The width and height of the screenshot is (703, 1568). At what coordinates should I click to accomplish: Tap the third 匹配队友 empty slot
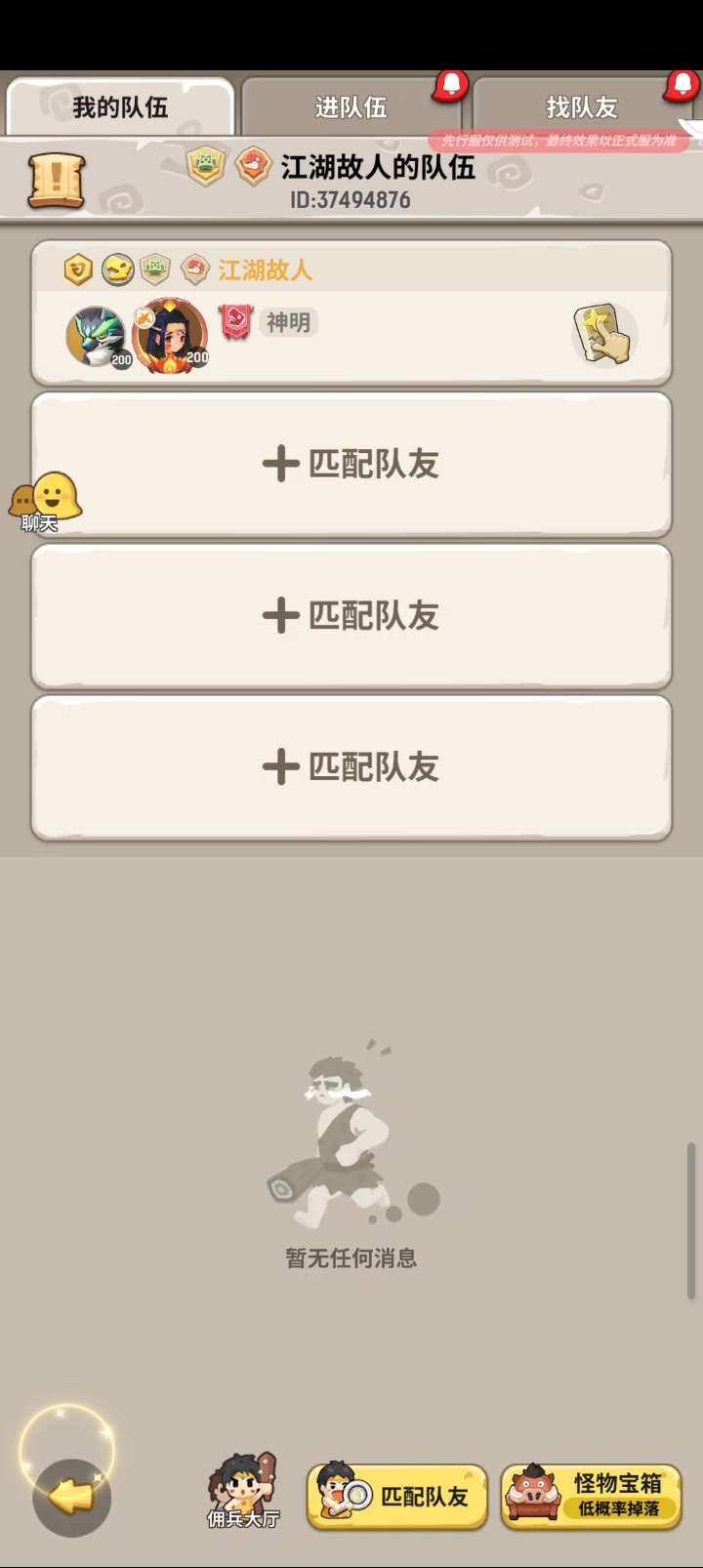click(351, 767)
